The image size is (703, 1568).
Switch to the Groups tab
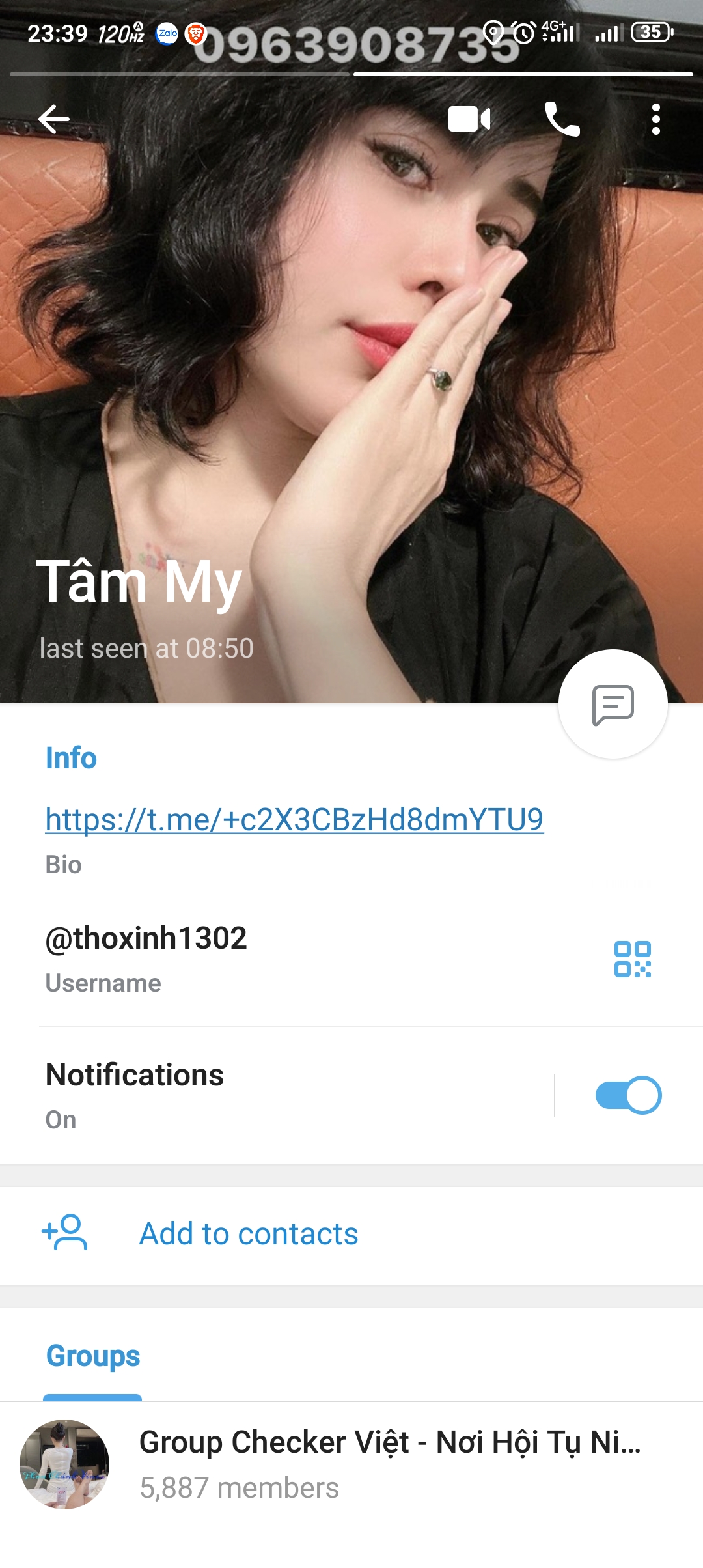pos(92,1356)
